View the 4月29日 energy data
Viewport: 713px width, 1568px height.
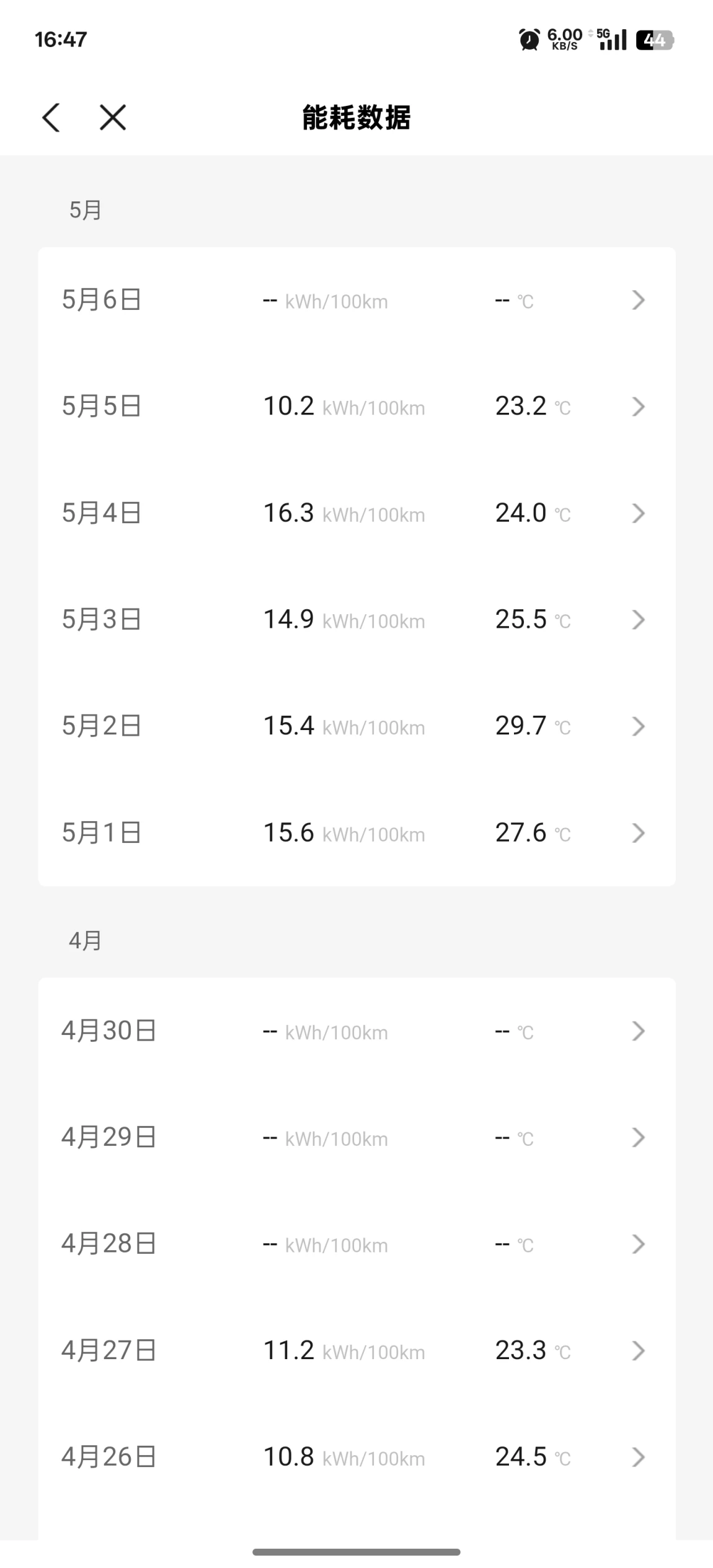coord(356,1138)
